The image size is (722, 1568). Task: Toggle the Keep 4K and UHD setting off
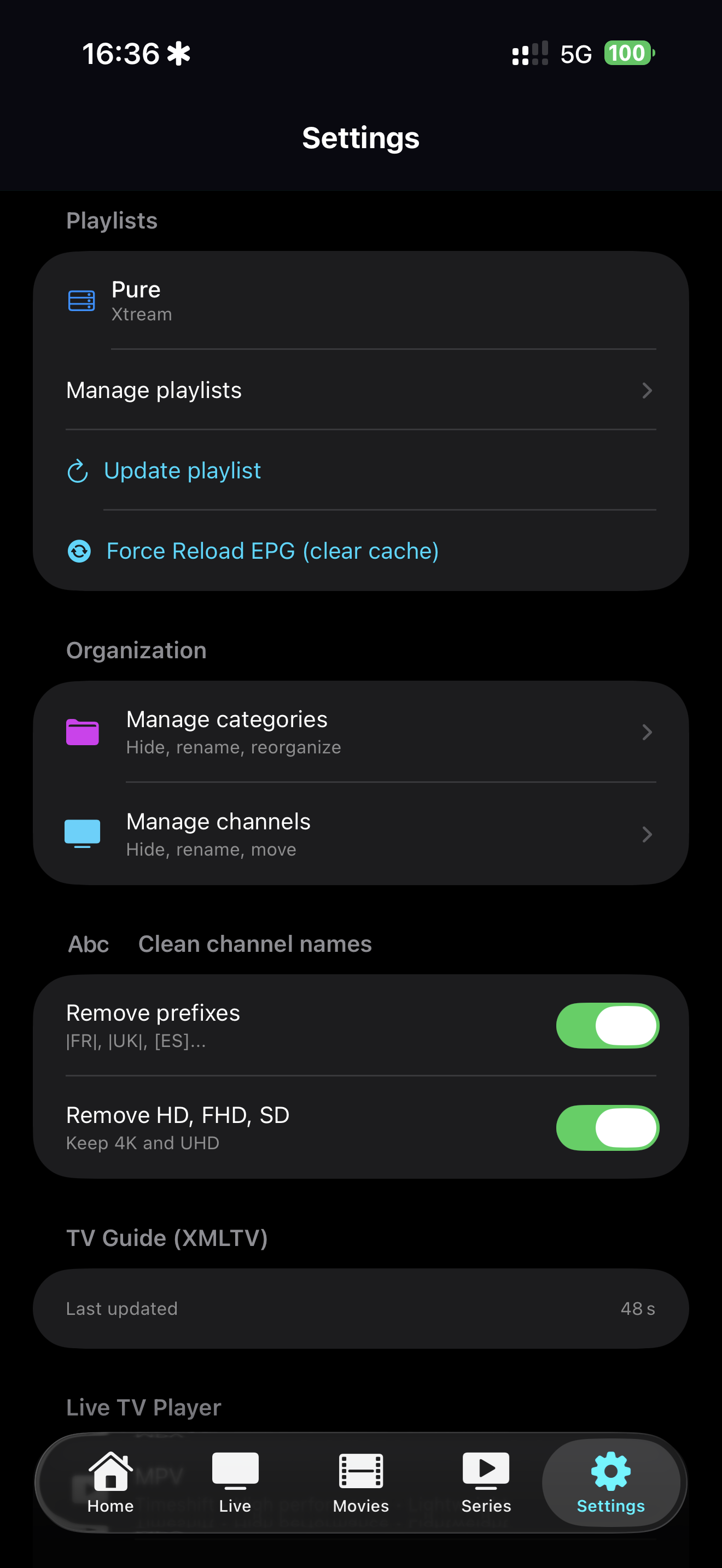pos(607,1127)
